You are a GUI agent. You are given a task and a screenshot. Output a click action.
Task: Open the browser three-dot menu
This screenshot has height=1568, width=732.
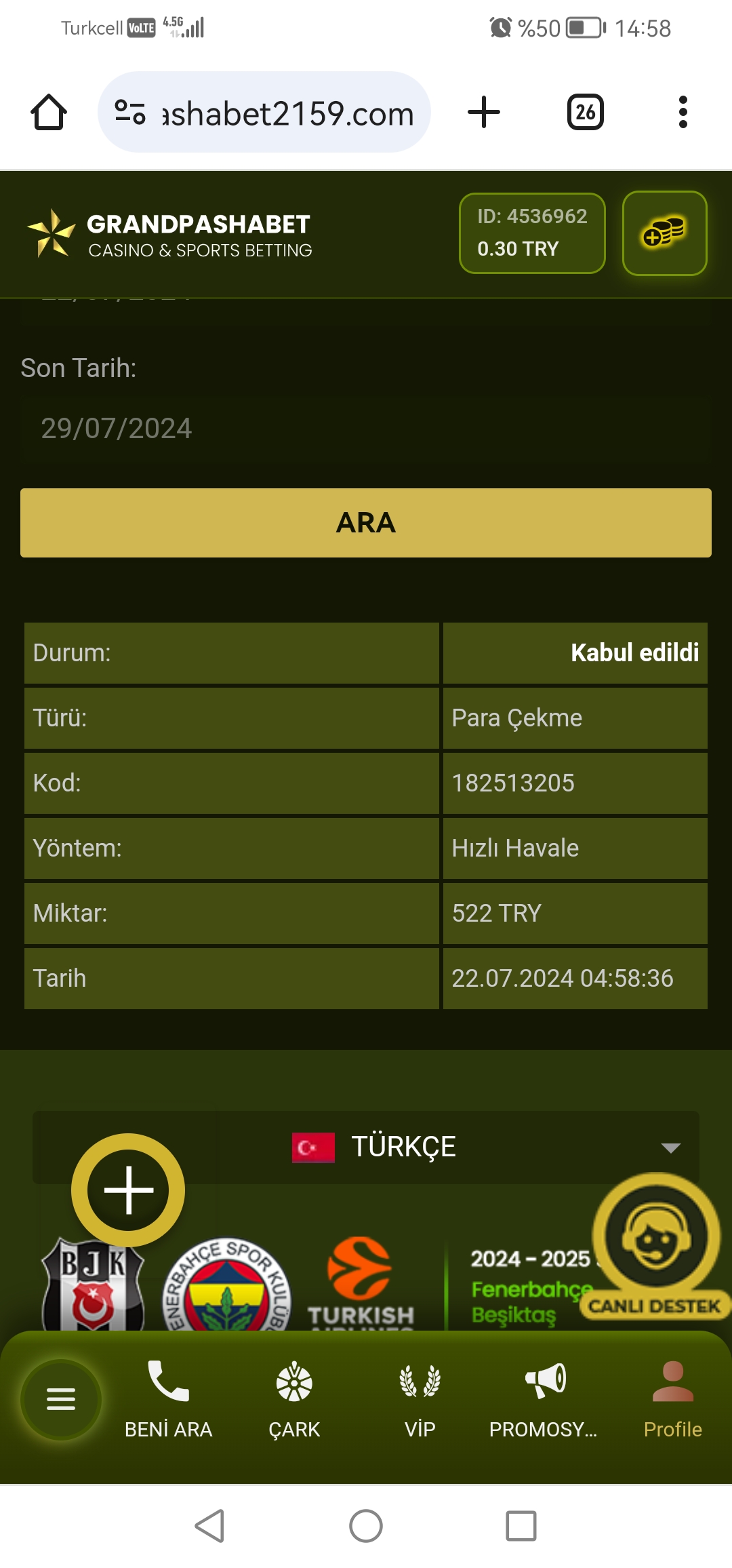(682, 113)
